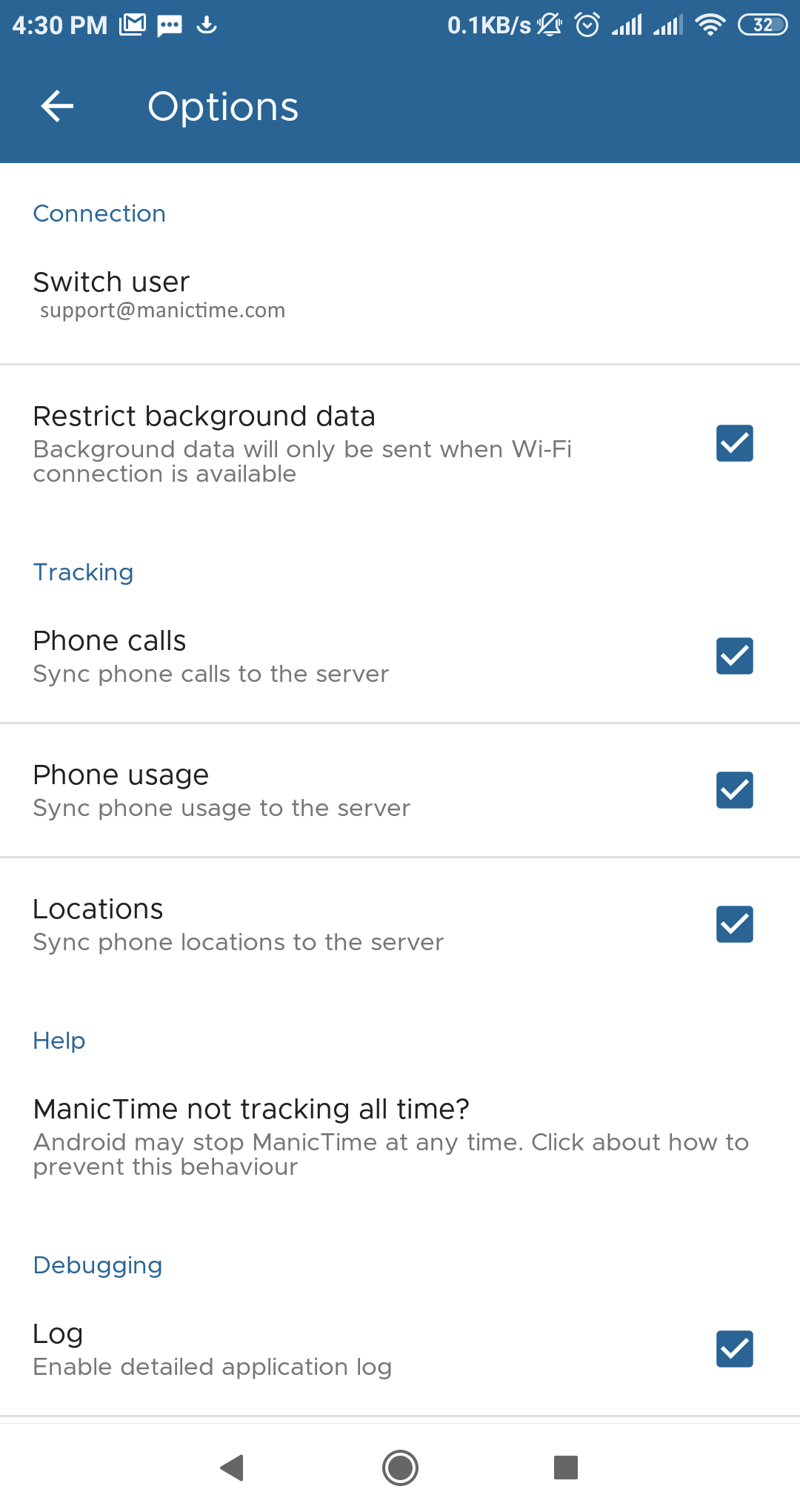Open the Switch user setting
Screen dimensions: 800x1512
tap(159, 295)
